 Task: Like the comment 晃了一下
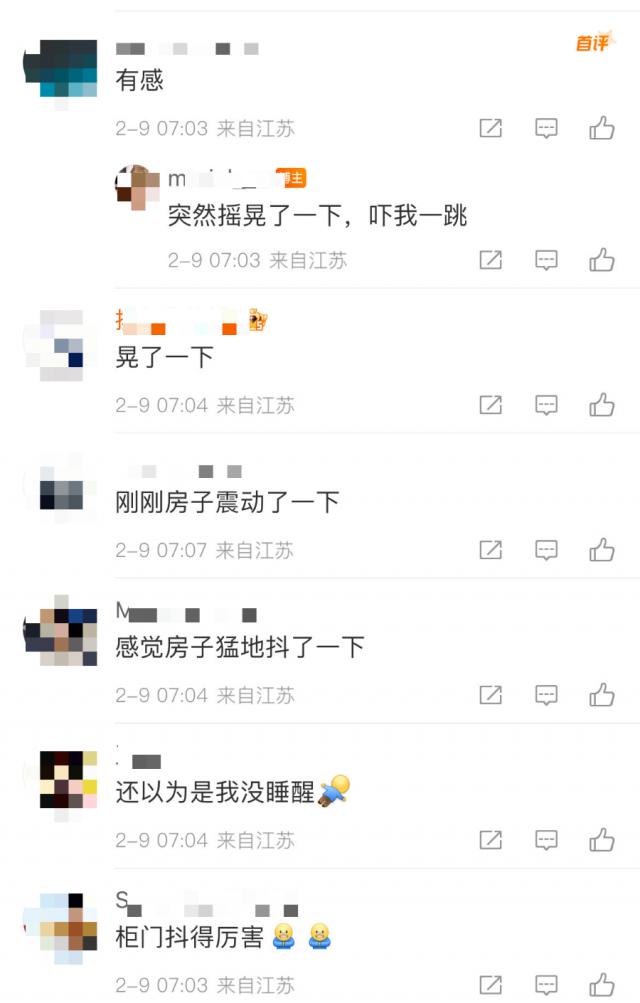click(601, 405)
